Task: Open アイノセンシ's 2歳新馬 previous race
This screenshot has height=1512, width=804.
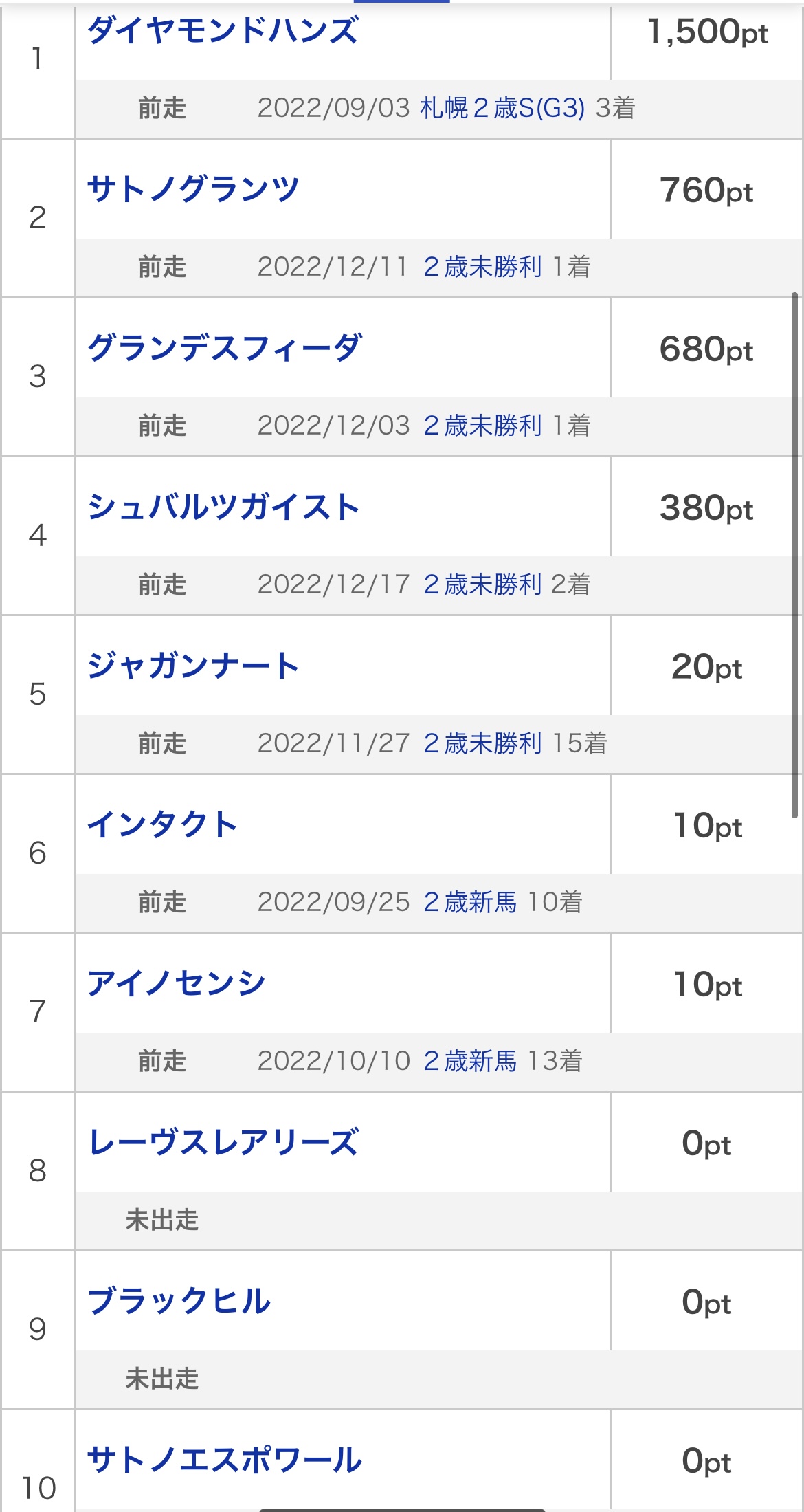Action: pos(470,1061)
